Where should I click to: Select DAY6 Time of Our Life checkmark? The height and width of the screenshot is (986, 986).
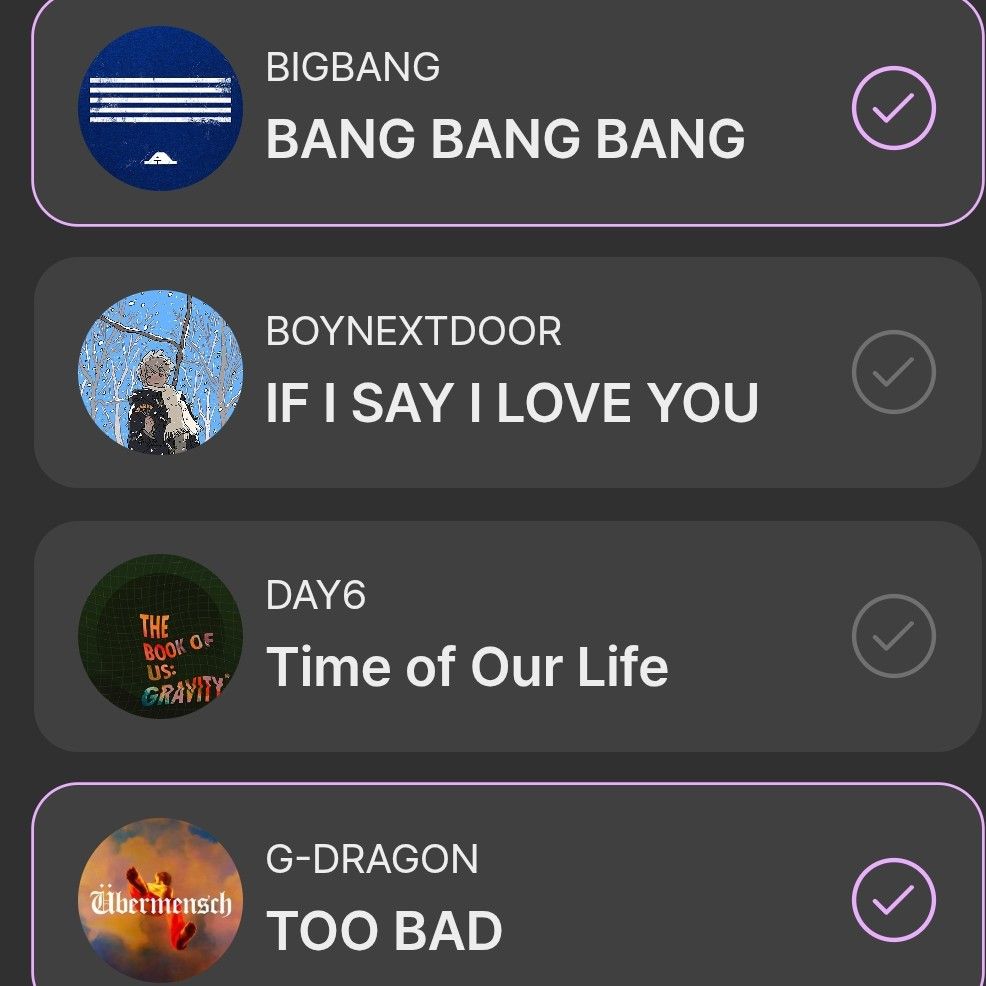pyautogui.click(x=893, y=636)
